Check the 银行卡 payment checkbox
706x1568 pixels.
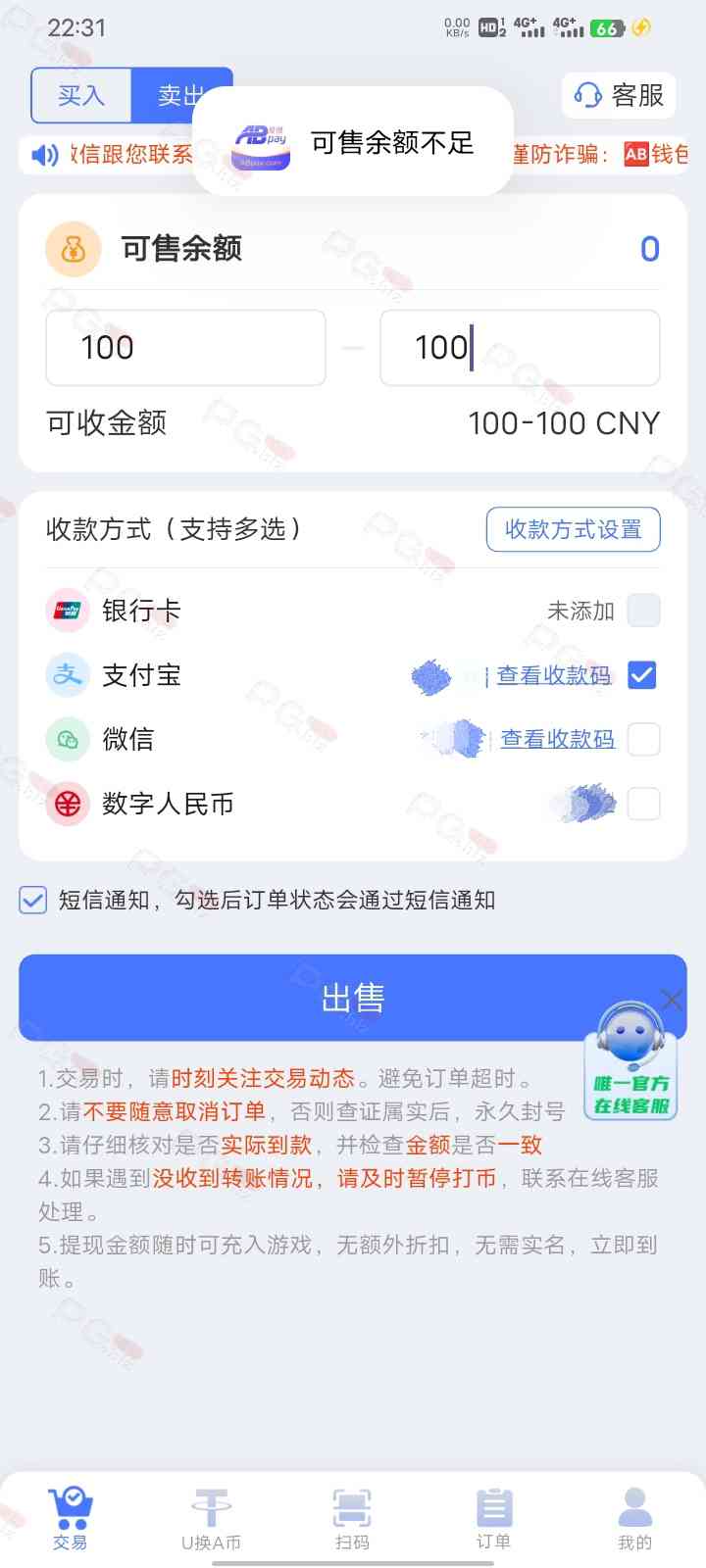tap(643, 611)
